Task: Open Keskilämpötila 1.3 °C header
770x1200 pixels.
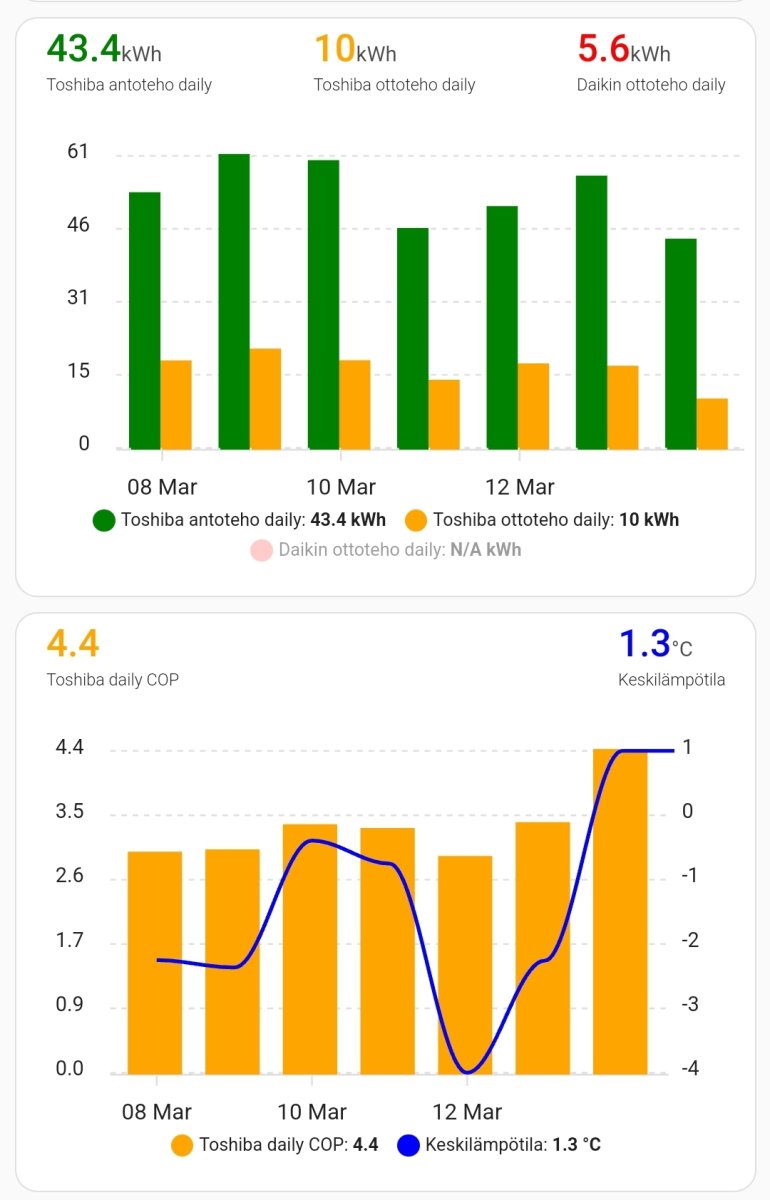Action: [x=670, y=656]
